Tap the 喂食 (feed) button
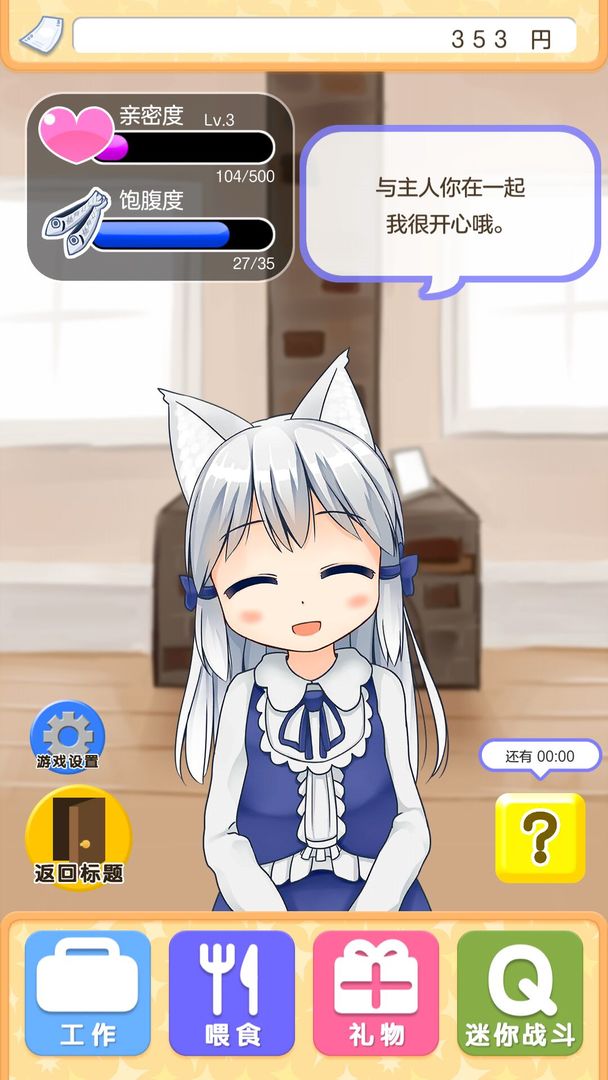The width and height of the screenshot is (608, 1080). (231, 992)
